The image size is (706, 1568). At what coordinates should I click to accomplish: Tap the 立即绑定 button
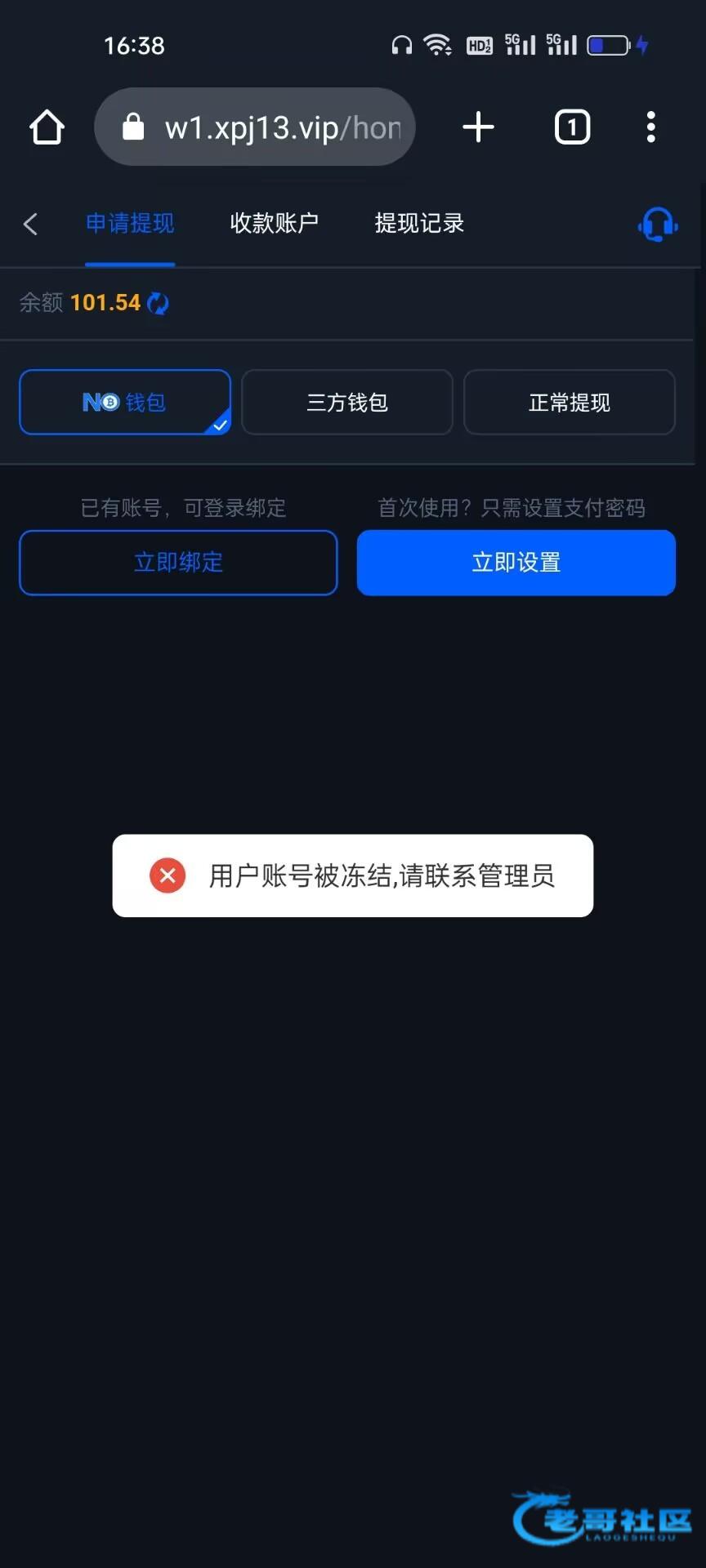[178, 563]
